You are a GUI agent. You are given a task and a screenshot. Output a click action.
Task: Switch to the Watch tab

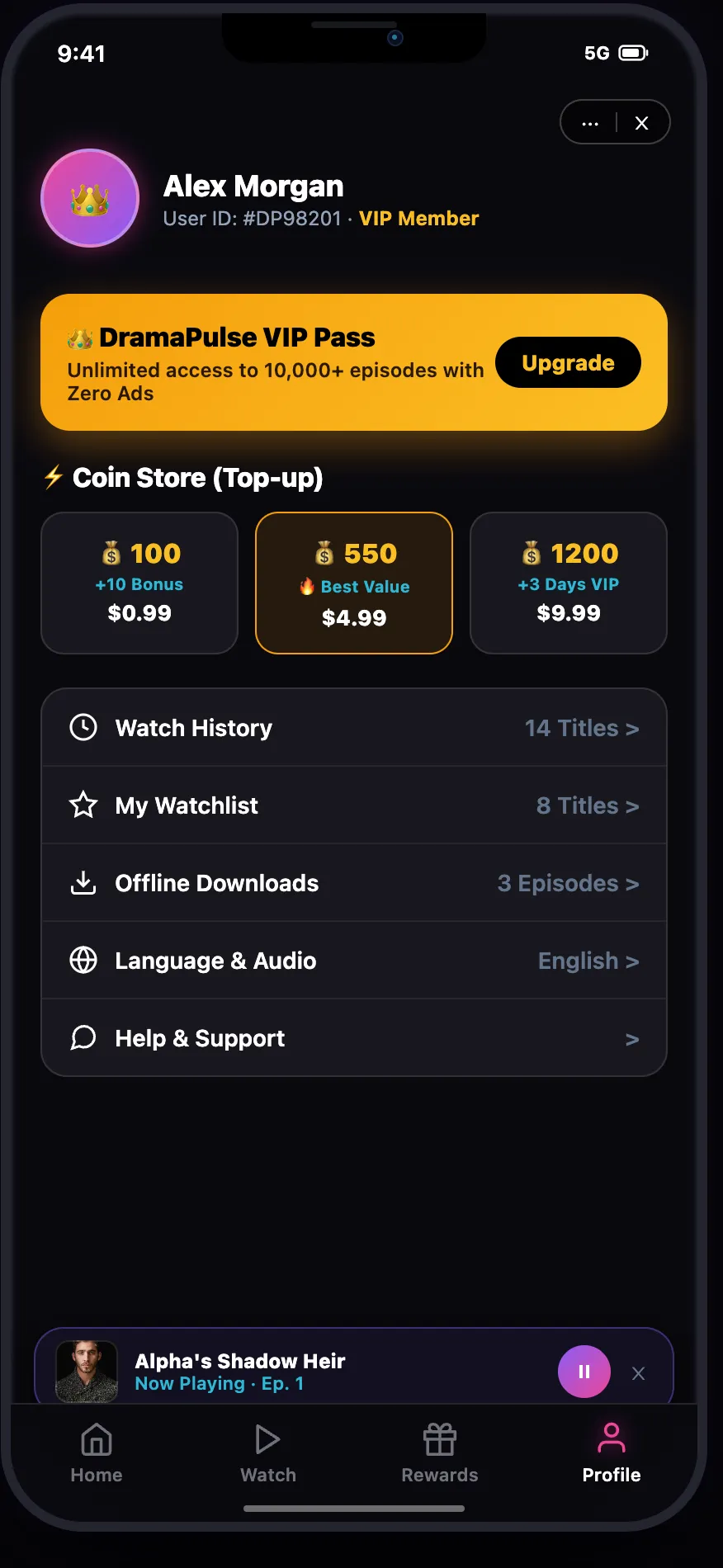(268, 1453)
